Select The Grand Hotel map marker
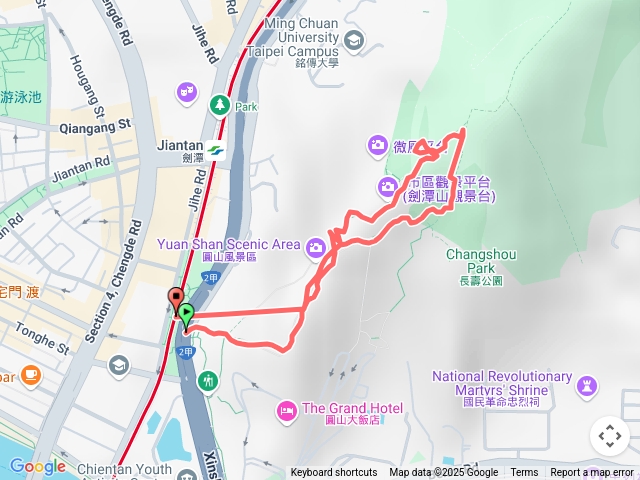This screenshot has height=480, width=640. 287,409
